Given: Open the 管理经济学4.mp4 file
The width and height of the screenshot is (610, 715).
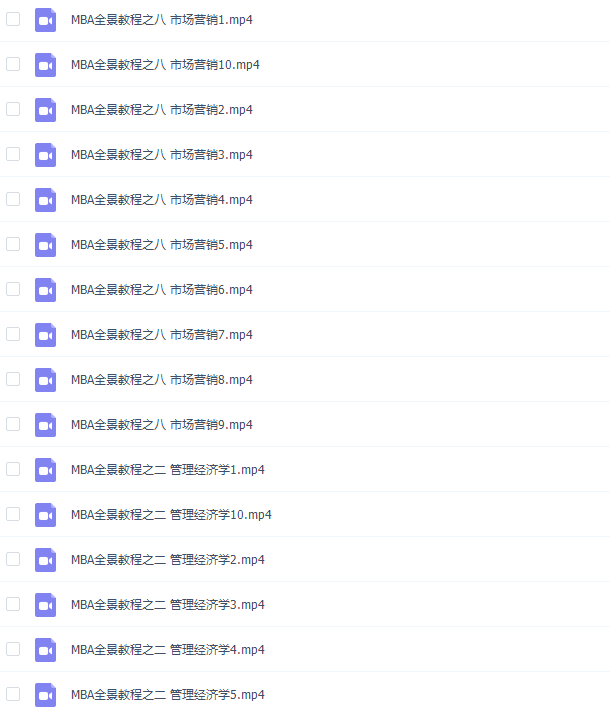Looking at the screenshot, I should click(167, 650).
